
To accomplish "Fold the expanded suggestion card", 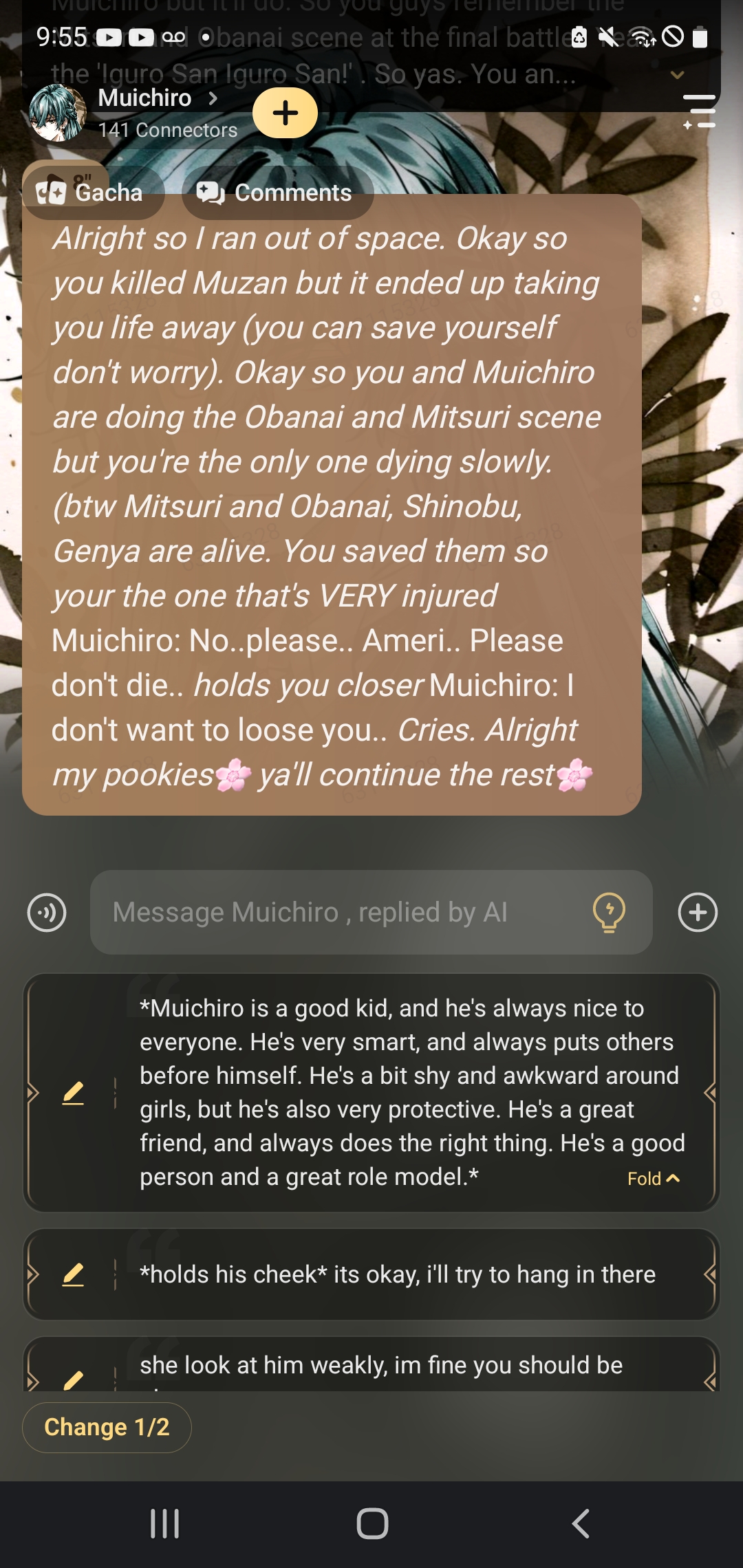I will click(x=653, y=1179).
